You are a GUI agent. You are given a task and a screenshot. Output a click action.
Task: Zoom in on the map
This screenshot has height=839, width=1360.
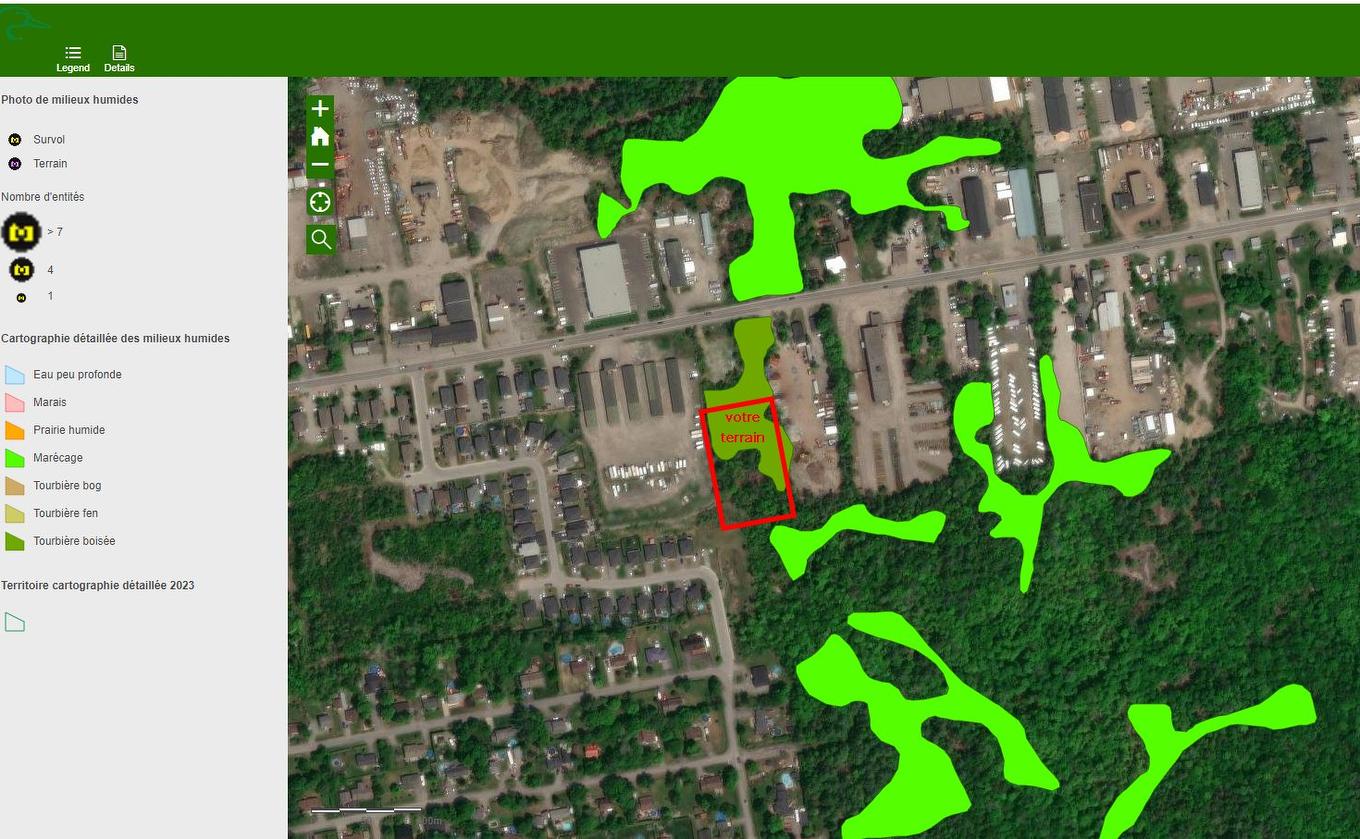(320, 109)
